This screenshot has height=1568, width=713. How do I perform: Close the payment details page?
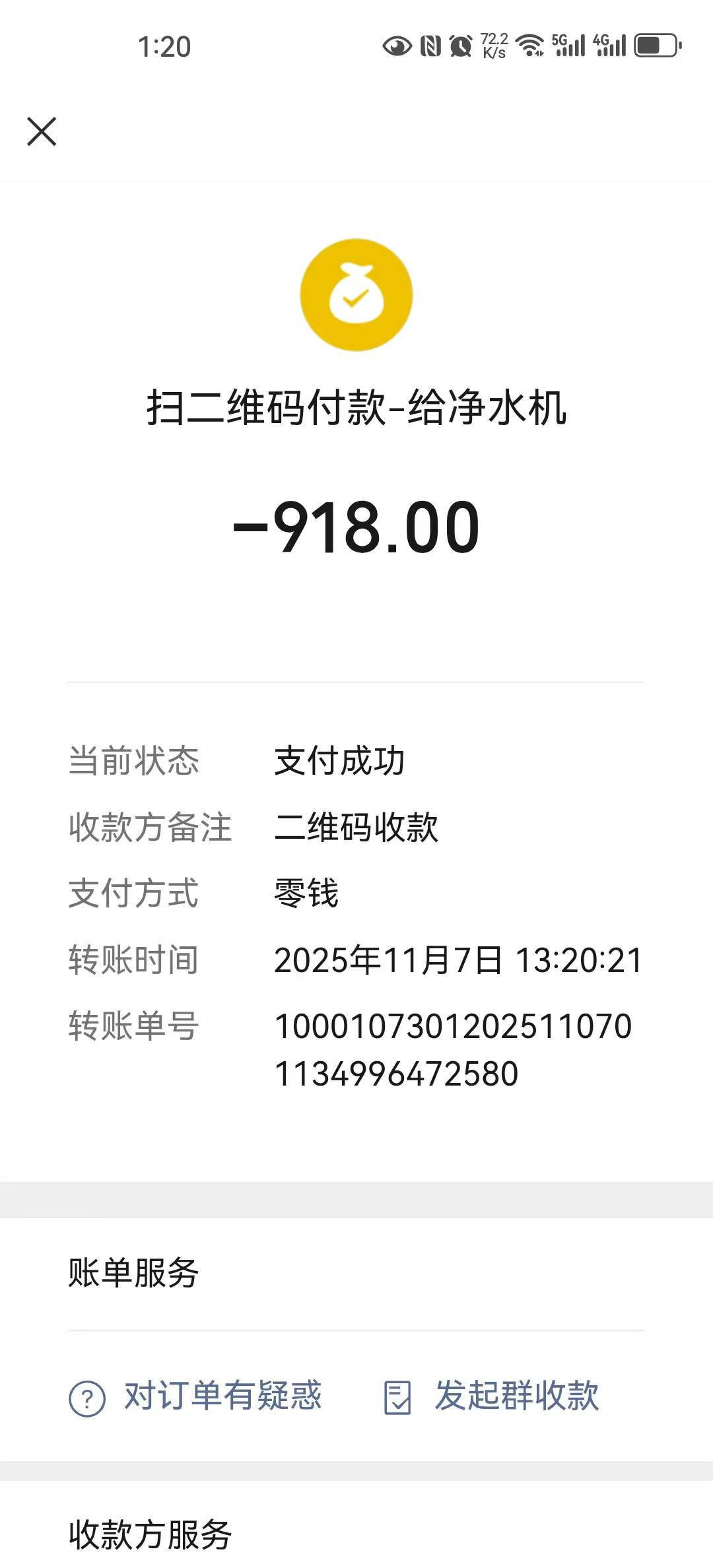(42, 131)
